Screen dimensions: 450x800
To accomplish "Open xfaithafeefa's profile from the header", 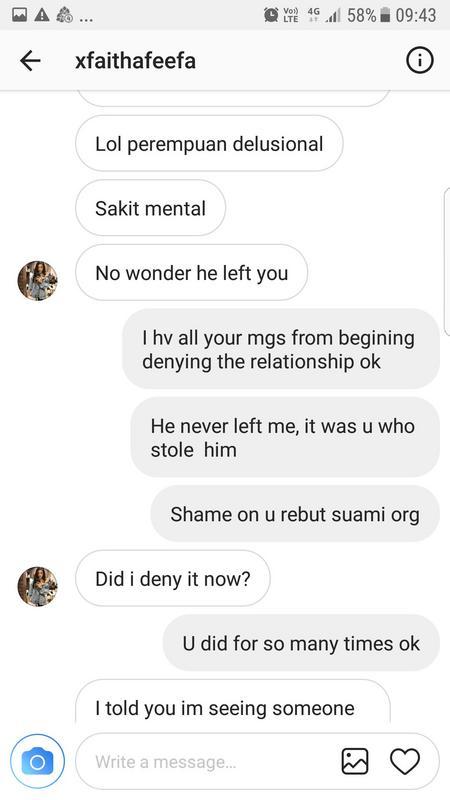I will tap(135, 61).
